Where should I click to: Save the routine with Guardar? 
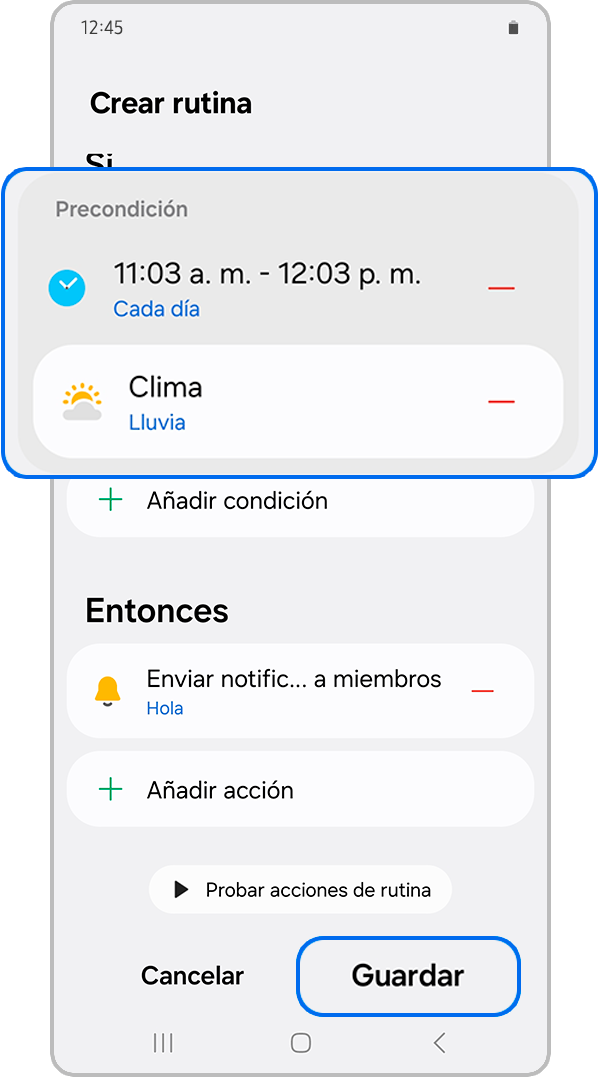[408, 976]
